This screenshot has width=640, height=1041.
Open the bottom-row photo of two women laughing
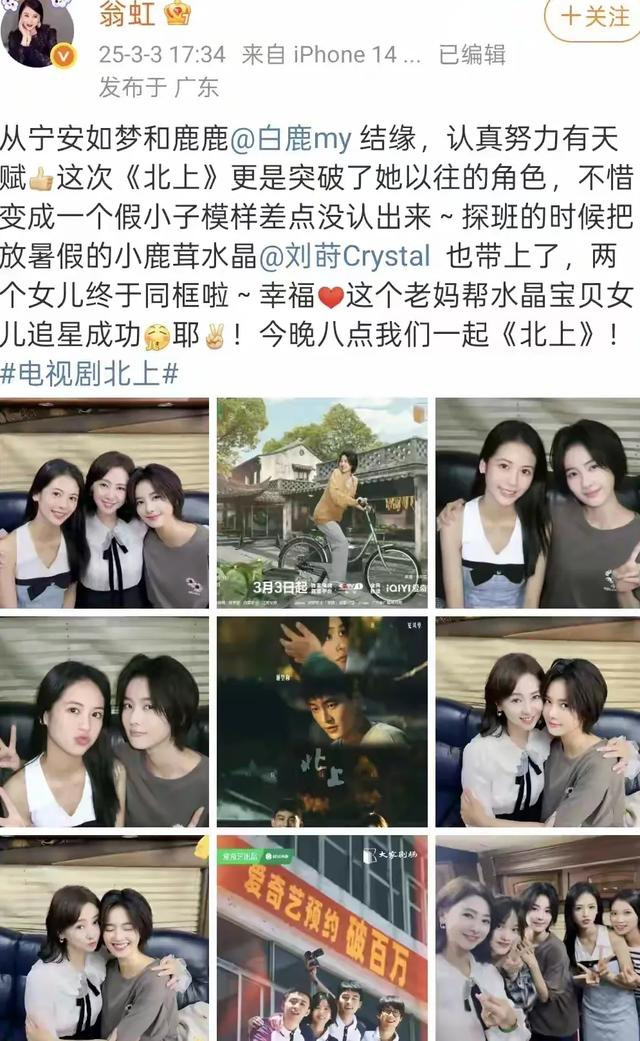pyautogui.click(x=104, y=938)
